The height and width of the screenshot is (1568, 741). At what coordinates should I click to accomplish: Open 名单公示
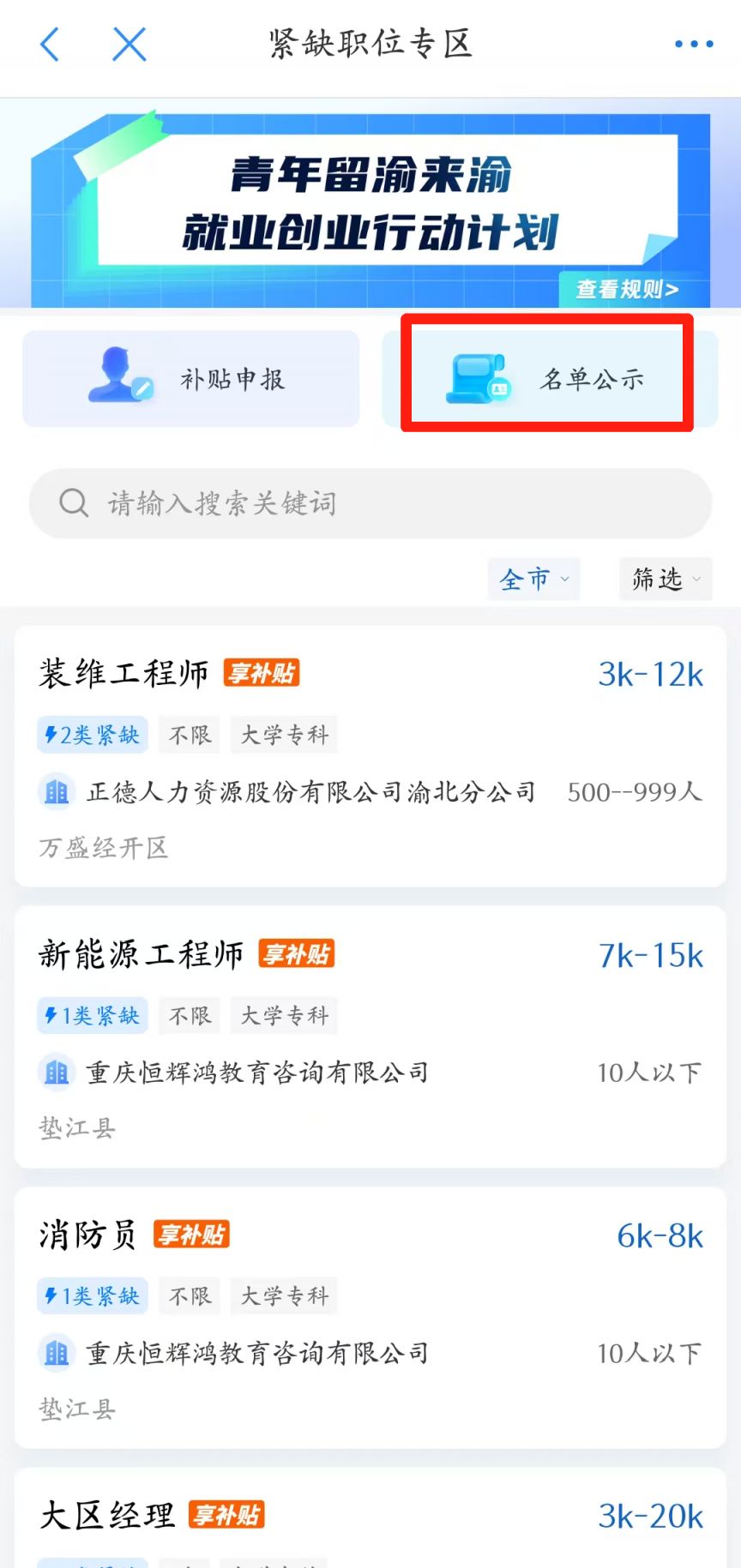point(550,379)
